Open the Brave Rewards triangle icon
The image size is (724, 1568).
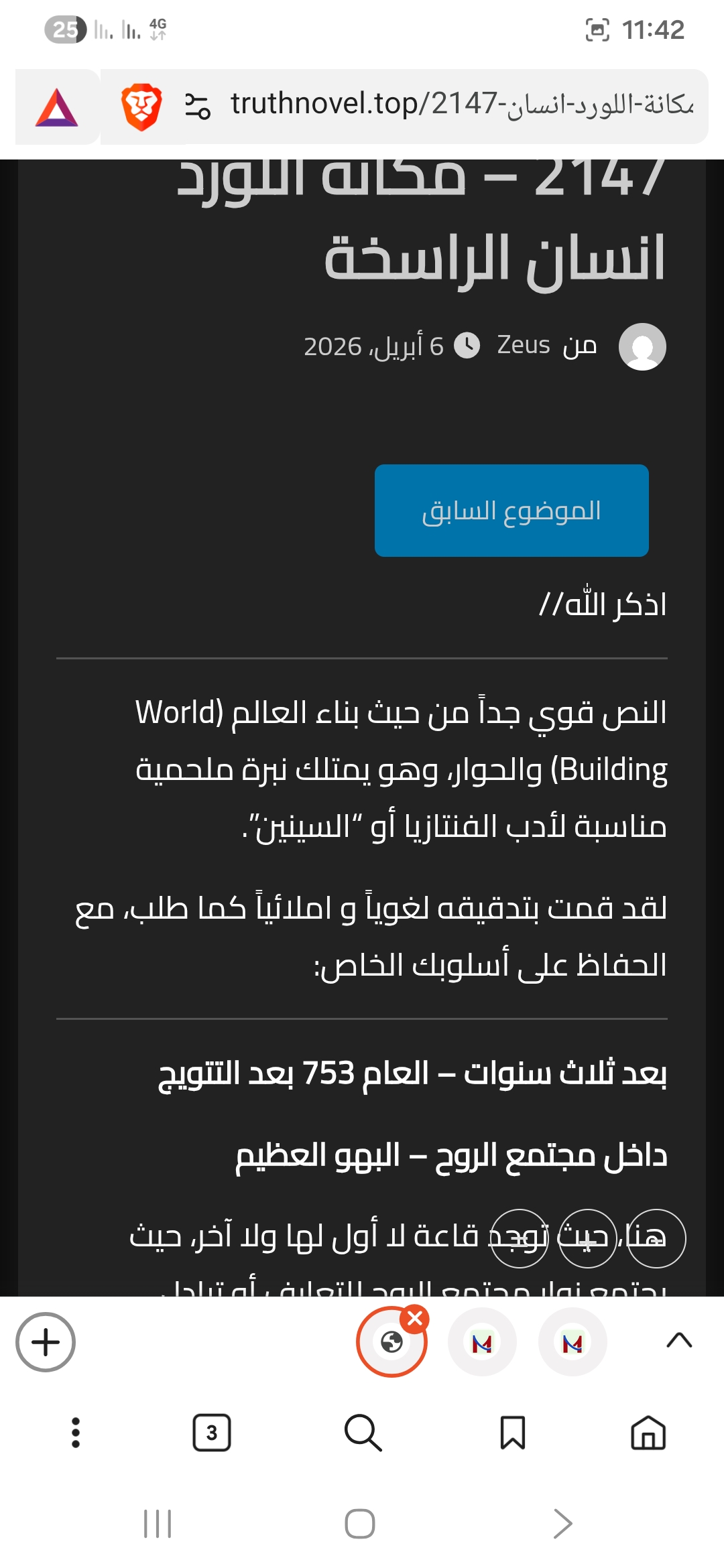tap(57, 107)
